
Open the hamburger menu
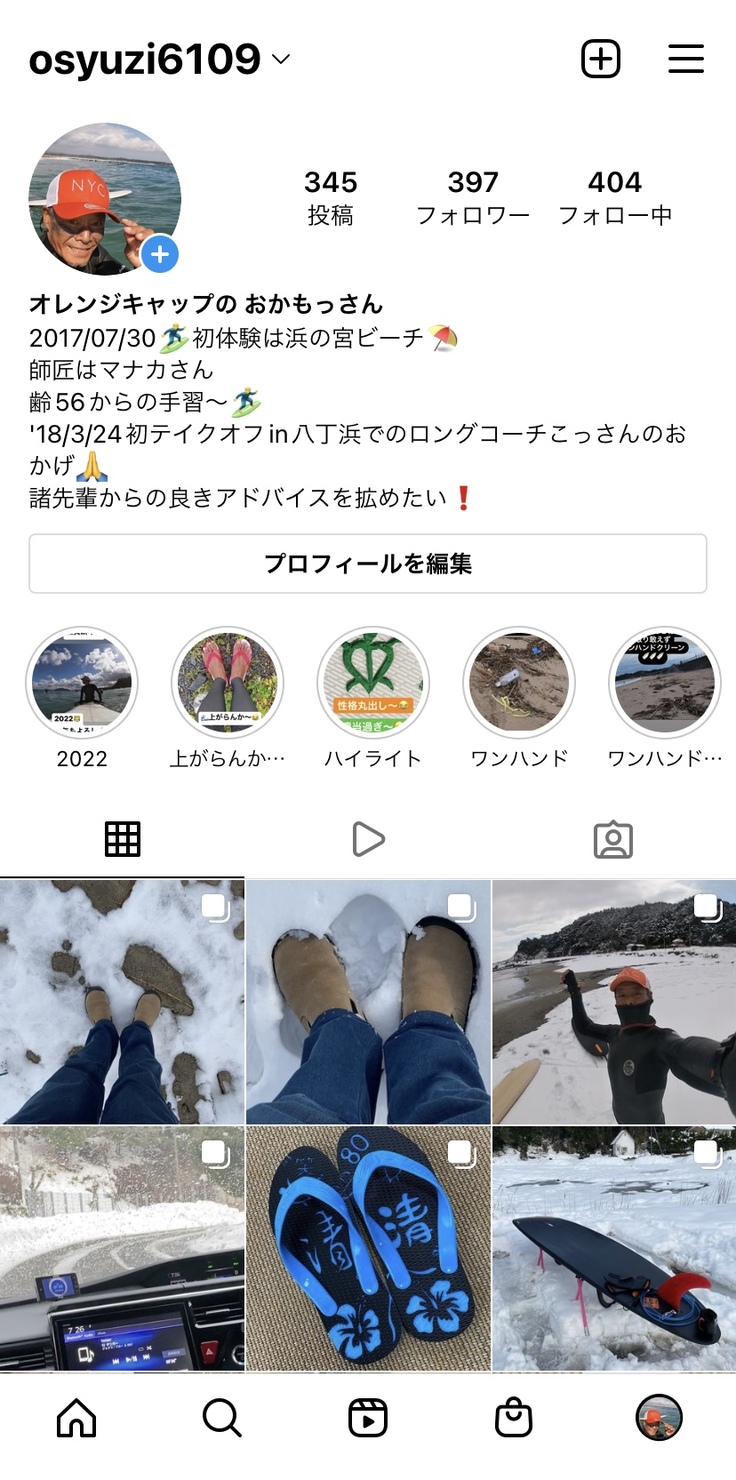686,59
